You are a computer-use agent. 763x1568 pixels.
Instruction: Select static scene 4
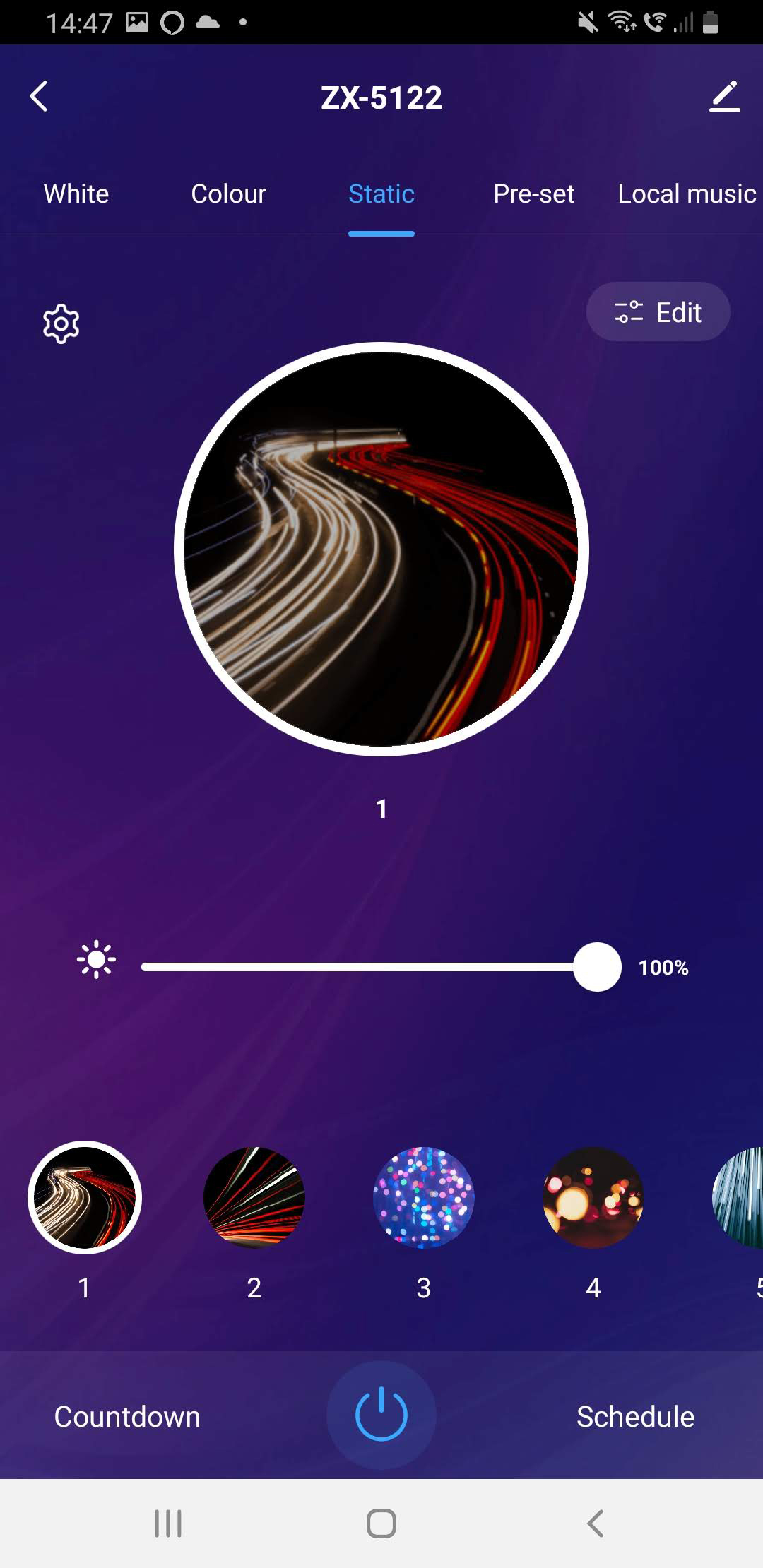tap(593, 1198)
